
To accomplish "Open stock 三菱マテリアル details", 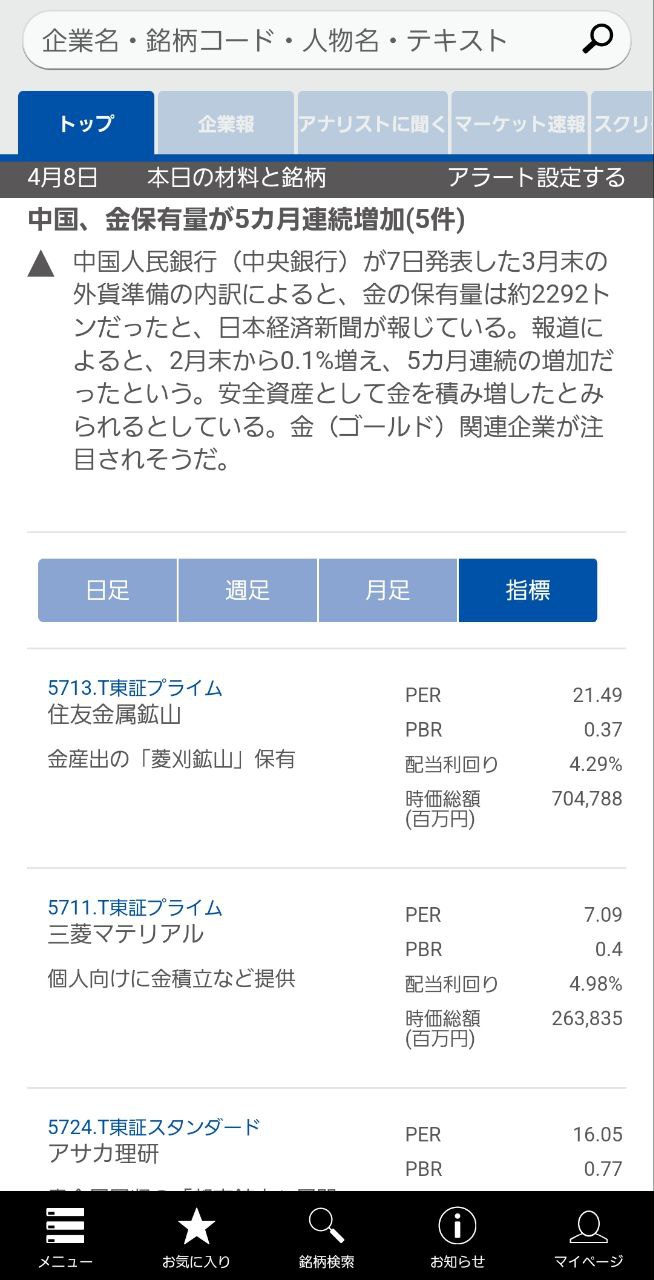I will pos(125,934).
